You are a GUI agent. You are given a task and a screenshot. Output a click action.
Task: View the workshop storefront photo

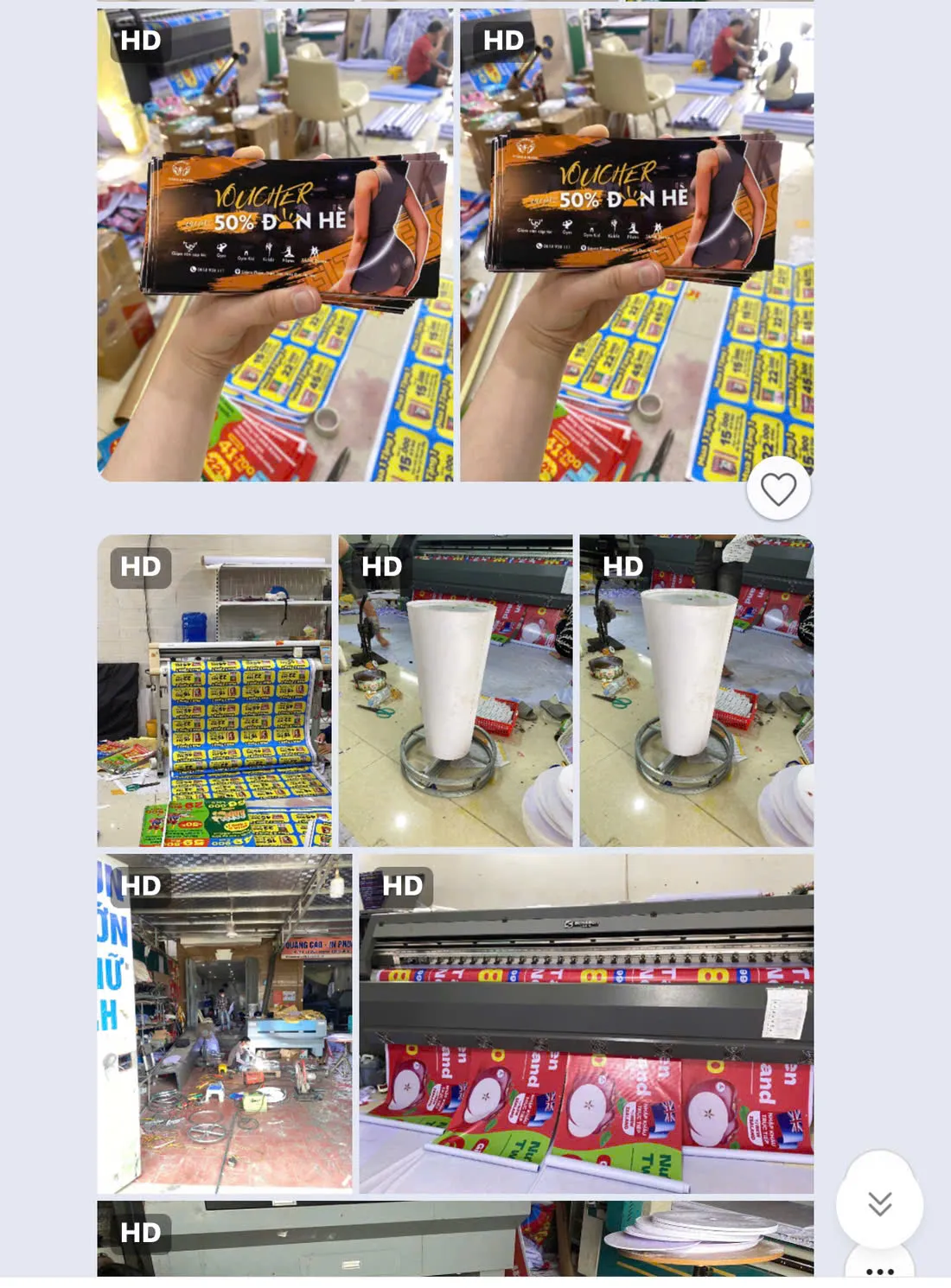(225, 1023)
